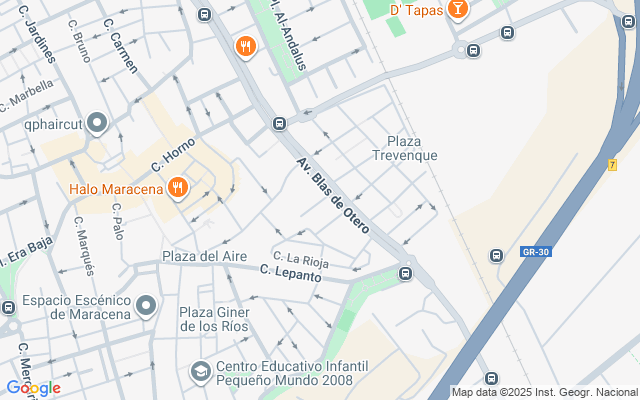Open Espacio Escénico de Maracena marker
640x400 pixels.
[x=147, y=305]
